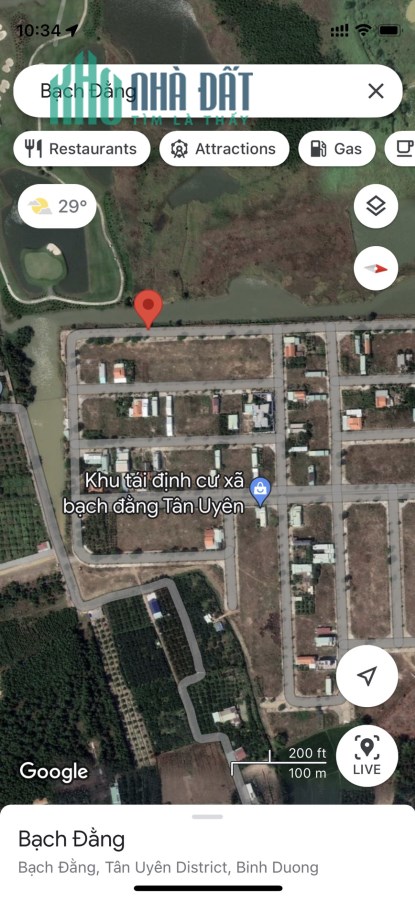This screenshot has height=900, width=415.
Task: Open the weather 29° widget
Action: (x=57, y=206)
